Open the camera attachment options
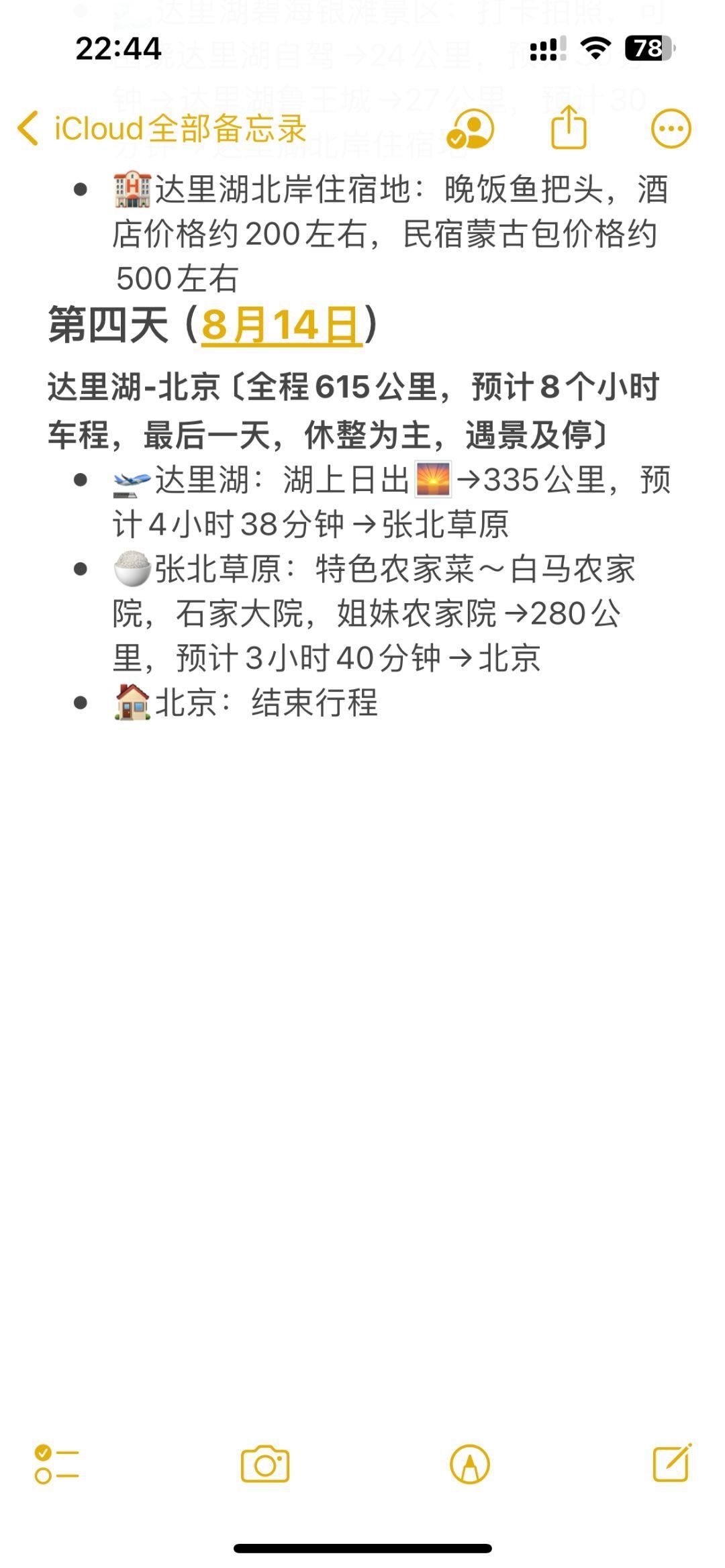The height and width of the screenshot is (1568, 725). click(x=265, y=1464)
